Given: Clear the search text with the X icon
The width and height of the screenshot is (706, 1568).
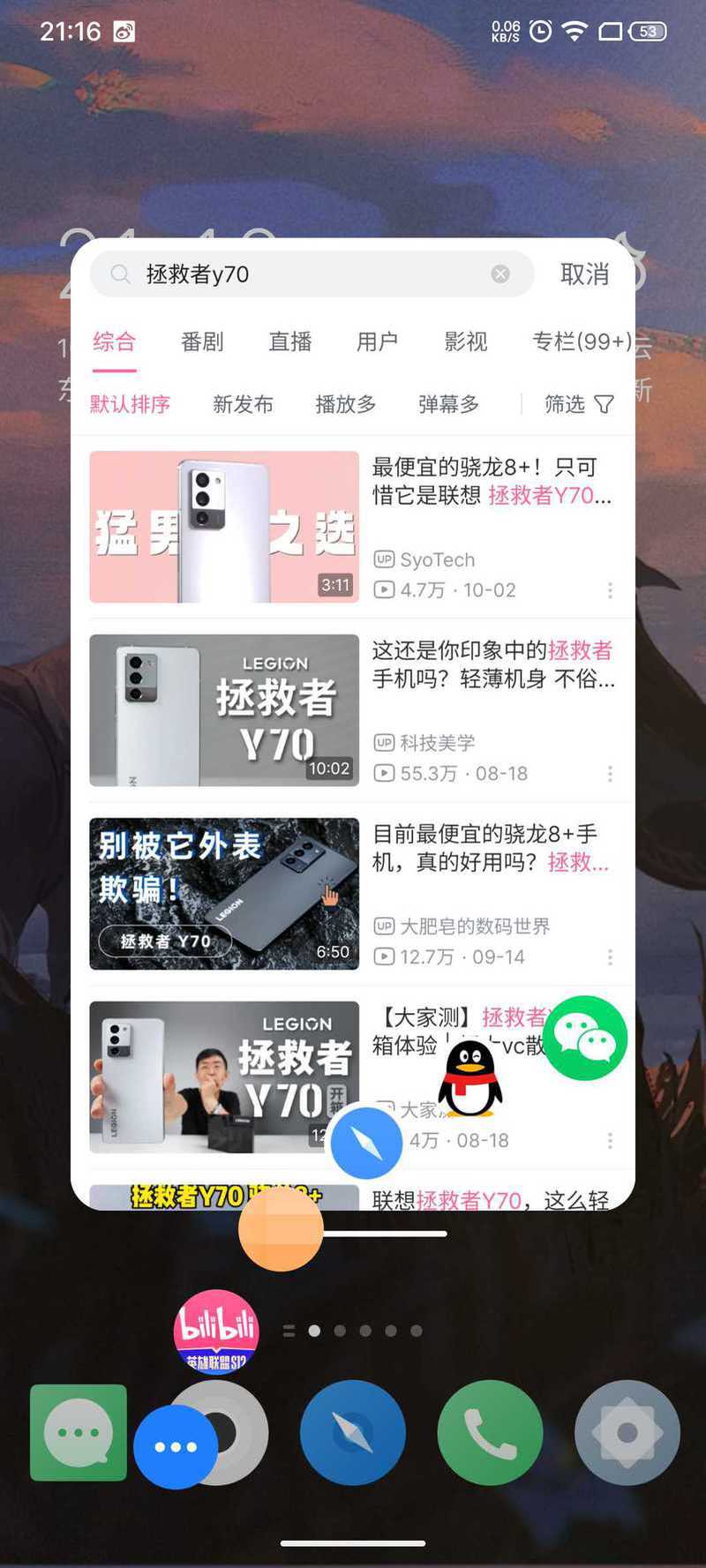Looking at the screenshot, I should click(x=500, y=274).
